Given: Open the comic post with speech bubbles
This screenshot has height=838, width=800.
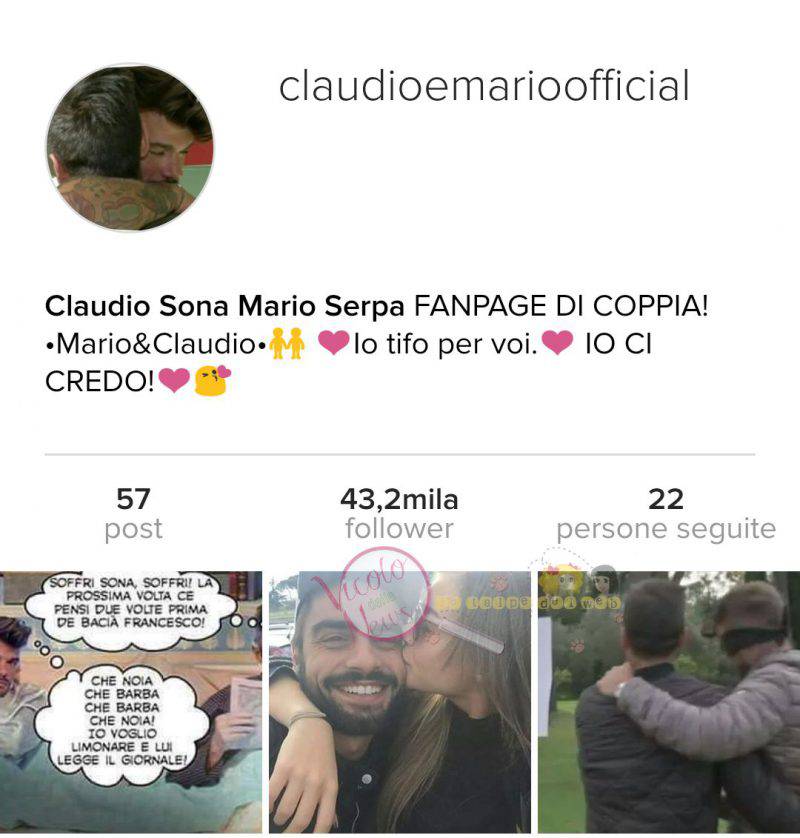Looking at the screenshot, I should pos(131,702).
